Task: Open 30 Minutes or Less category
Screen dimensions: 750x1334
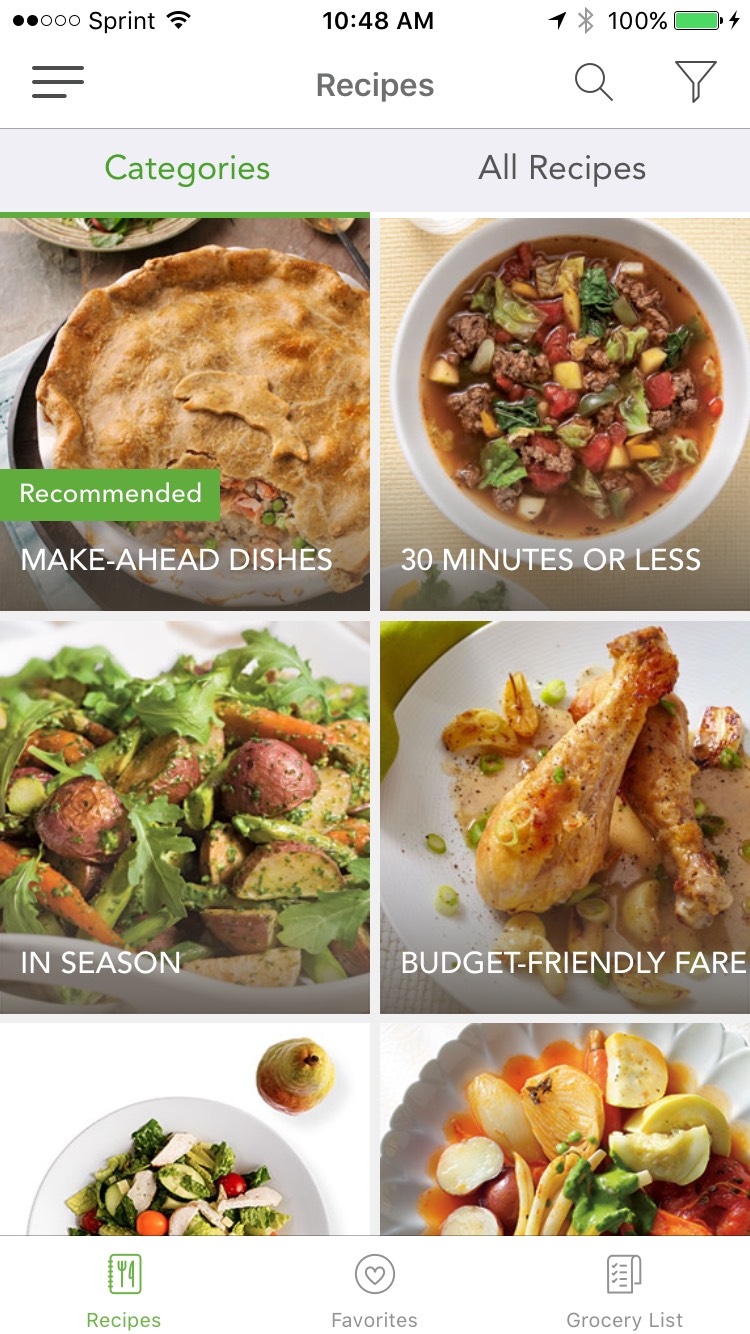Action: (565, 414)
